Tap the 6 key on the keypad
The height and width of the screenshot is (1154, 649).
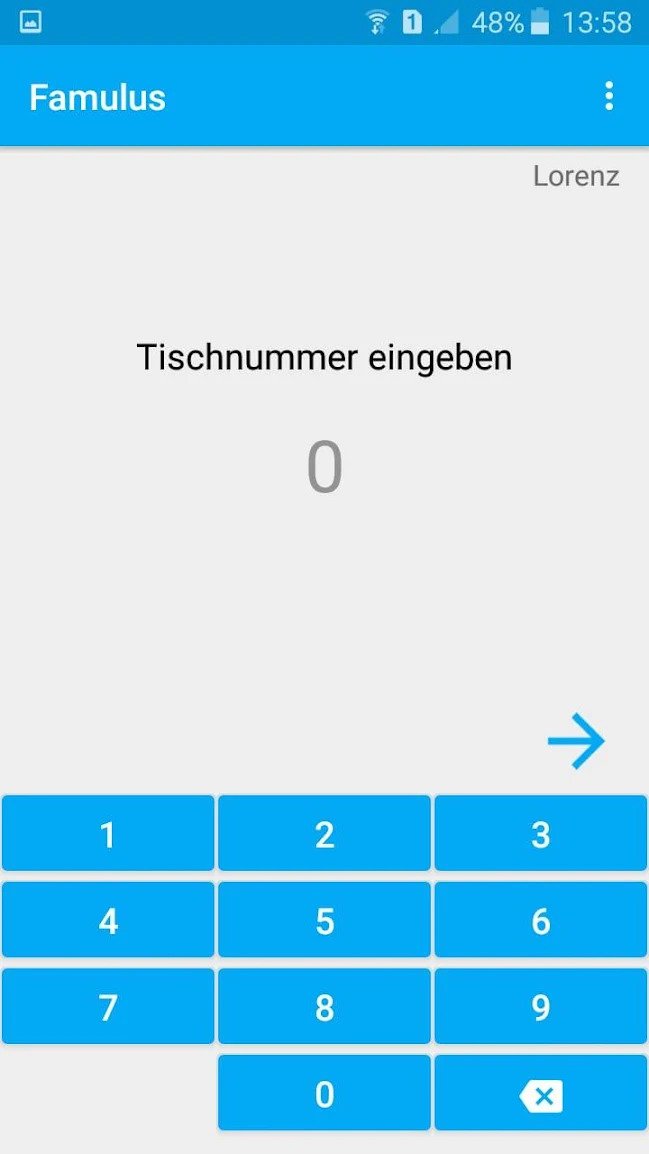click(x=541, y=920)
